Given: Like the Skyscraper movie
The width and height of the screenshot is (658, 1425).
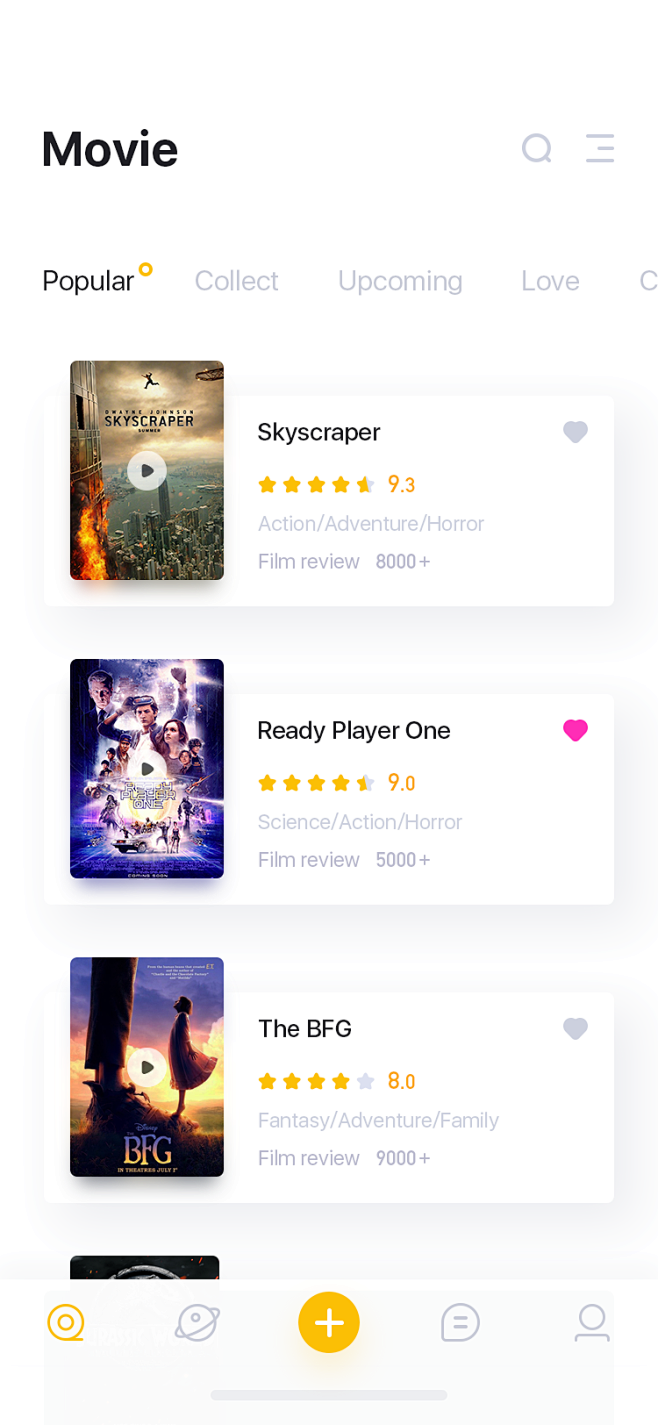Looking at the screenshot, I should 575,432.
